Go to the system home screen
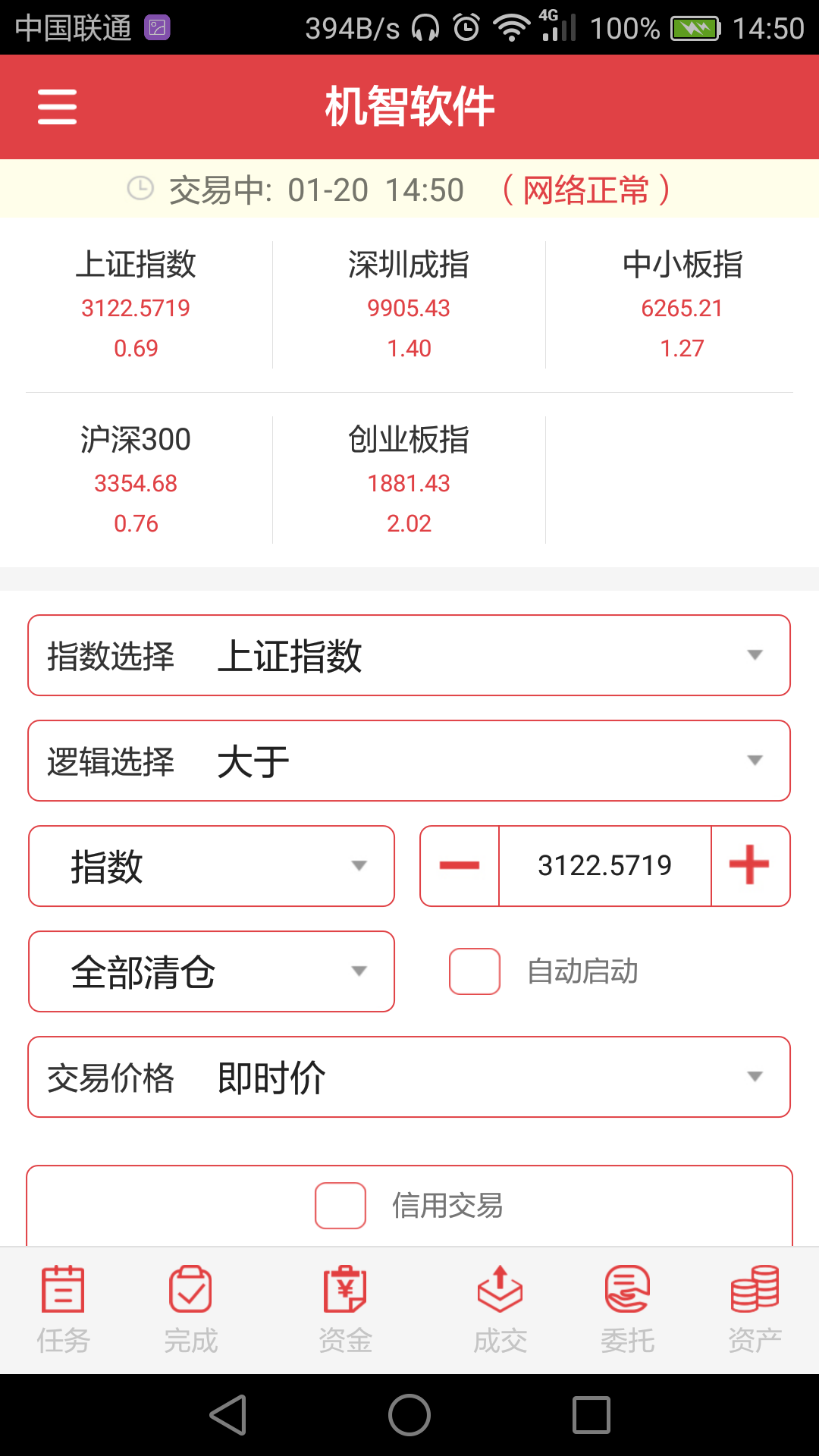This screenshot has height=1456, width=819. coord(409,1415)
